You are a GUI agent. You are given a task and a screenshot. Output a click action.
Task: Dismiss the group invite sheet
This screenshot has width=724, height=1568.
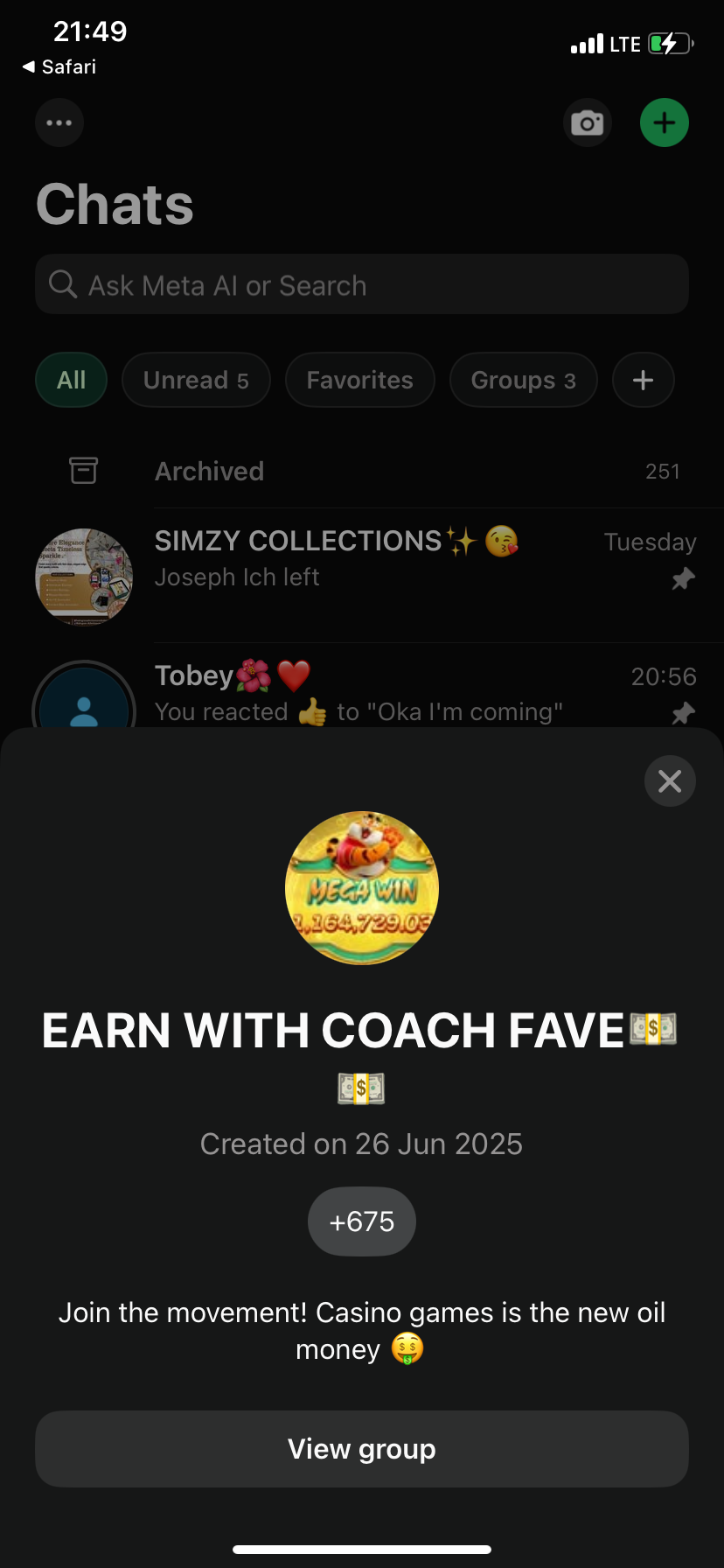coord(670,780)
